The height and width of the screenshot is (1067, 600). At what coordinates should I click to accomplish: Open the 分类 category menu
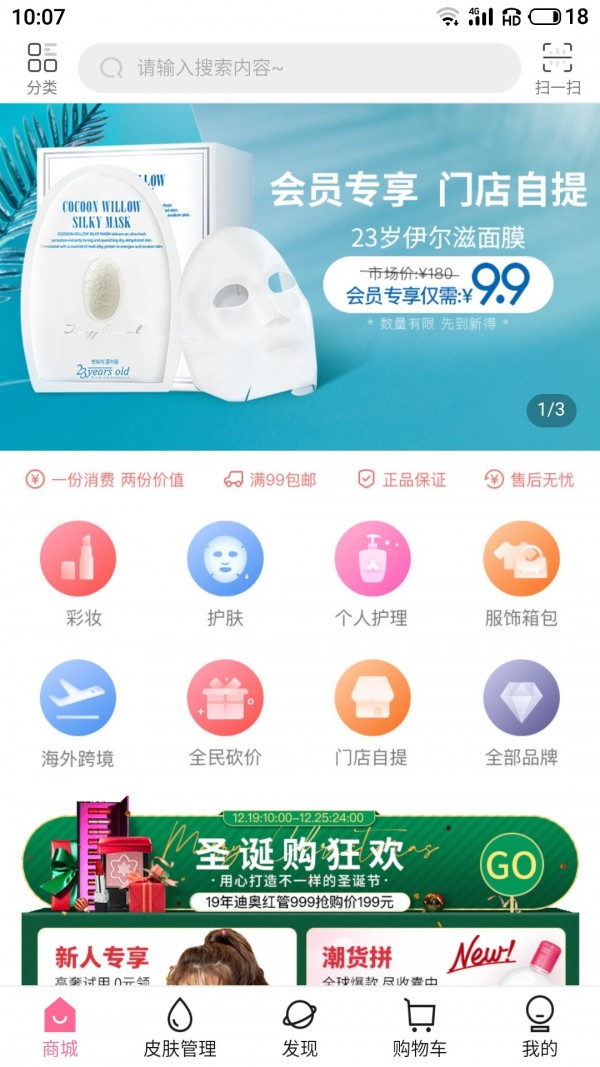point(42,68)
